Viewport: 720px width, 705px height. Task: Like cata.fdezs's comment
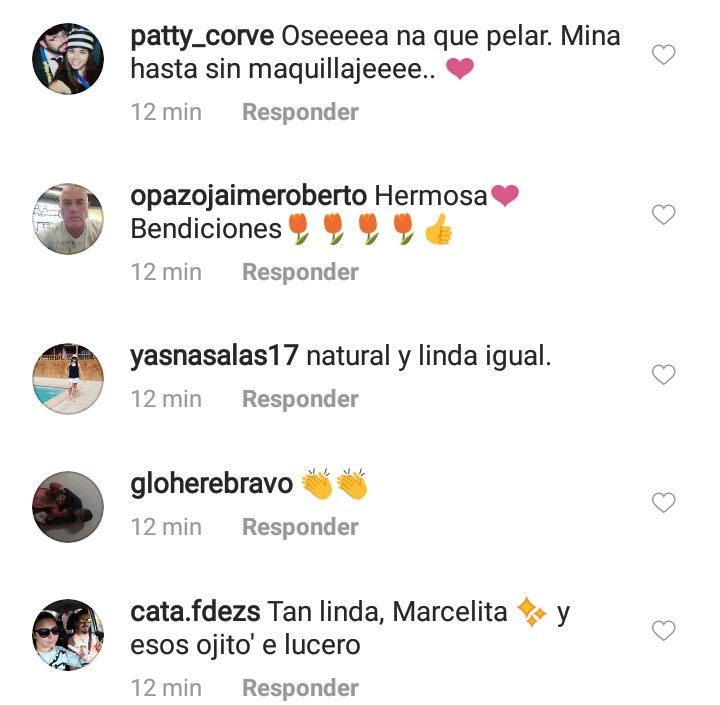(664, 631)
